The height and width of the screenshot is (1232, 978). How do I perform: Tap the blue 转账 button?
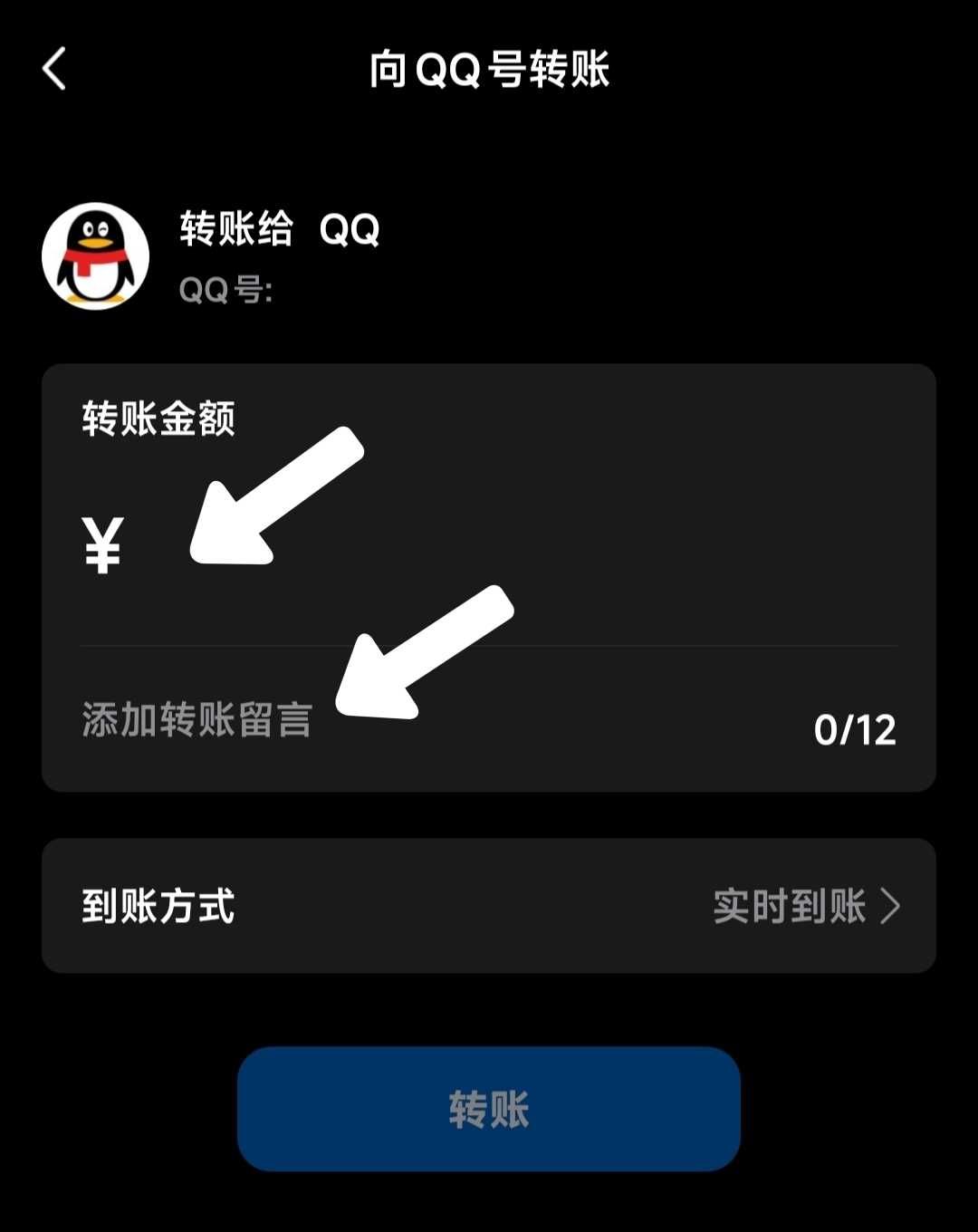coord(489,1109)
